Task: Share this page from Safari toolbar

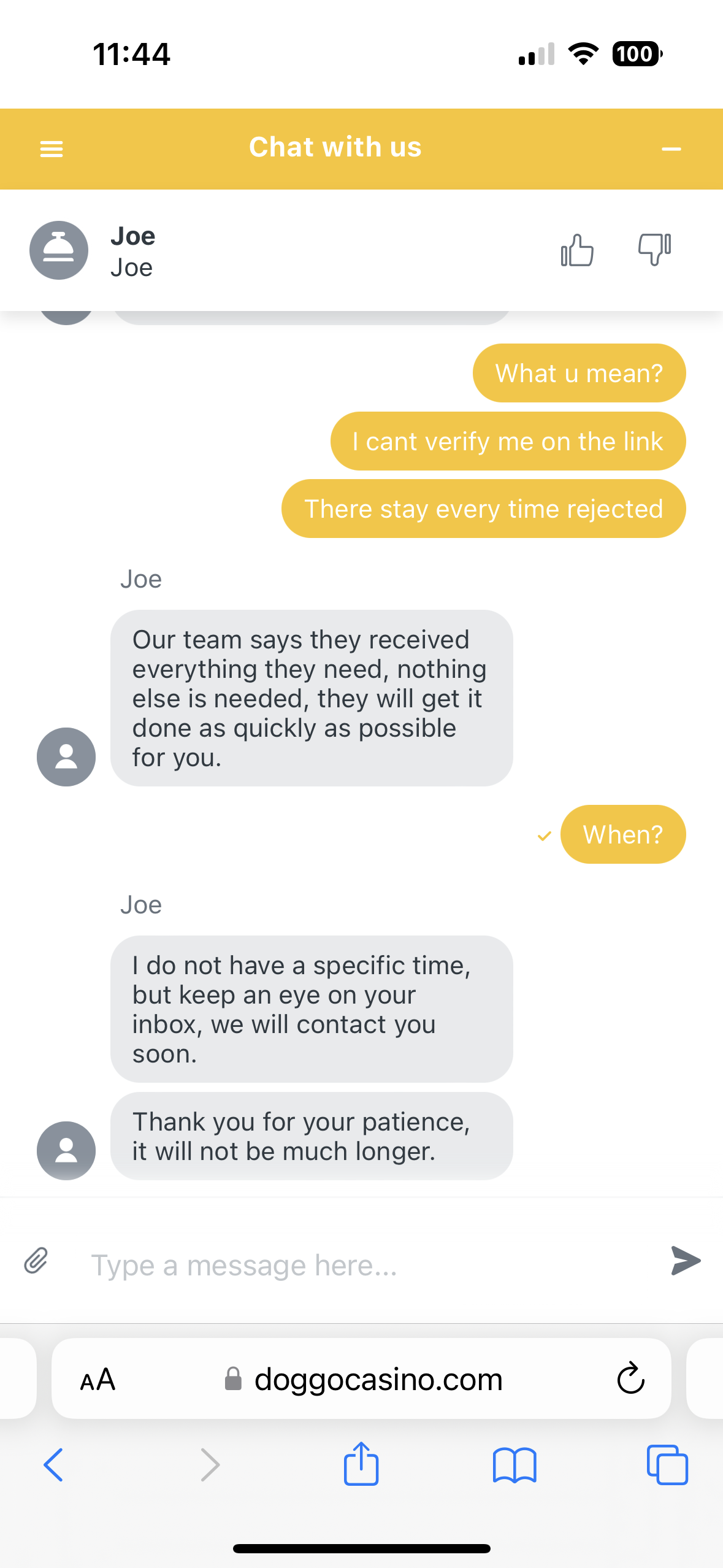Action: [361, 1464]
